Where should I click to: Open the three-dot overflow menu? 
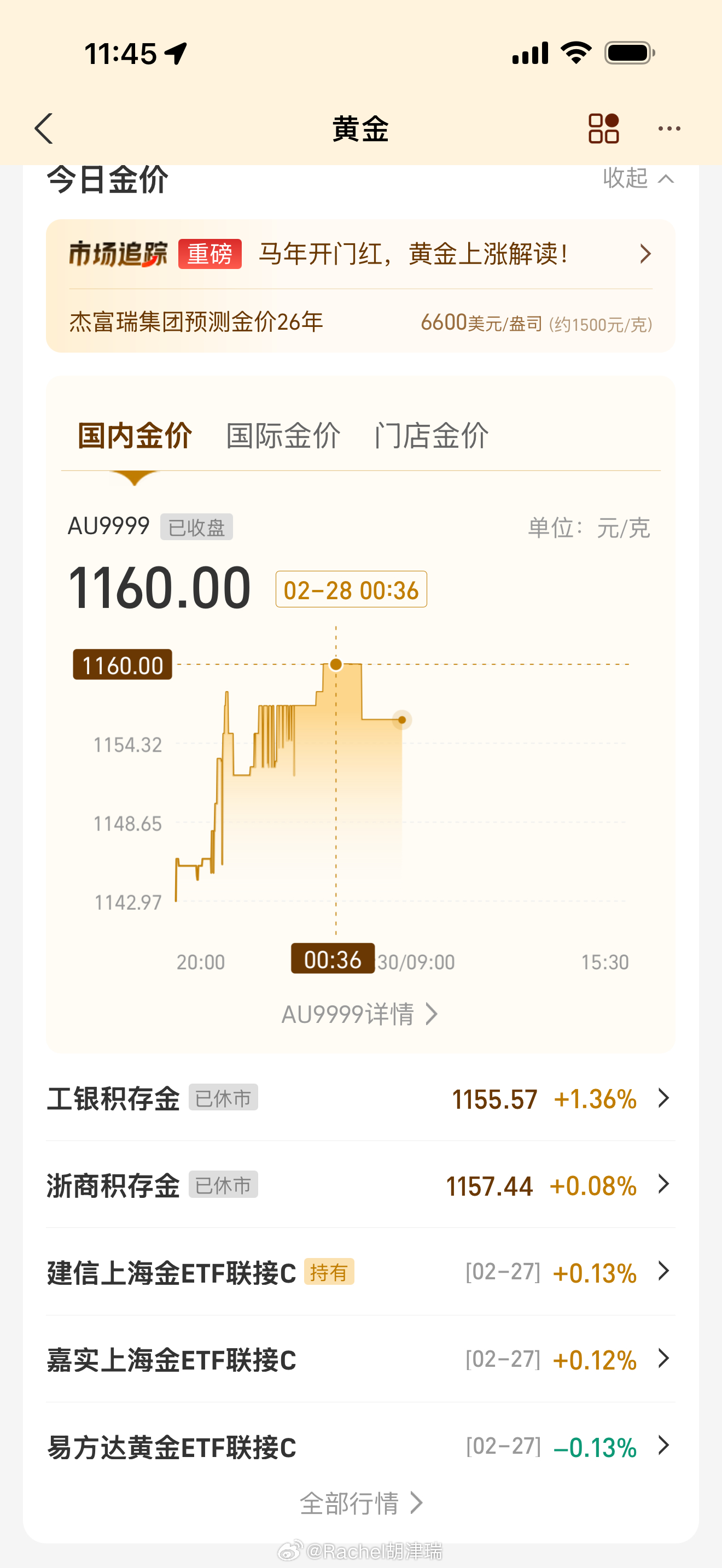pos(669,128)
